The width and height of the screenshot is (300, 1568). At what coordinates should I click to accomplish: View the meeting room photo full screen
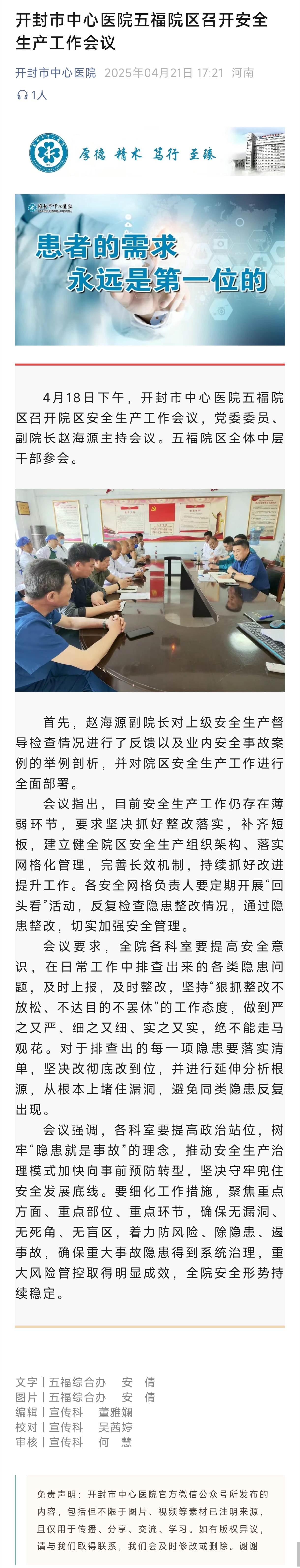point(150,590)
